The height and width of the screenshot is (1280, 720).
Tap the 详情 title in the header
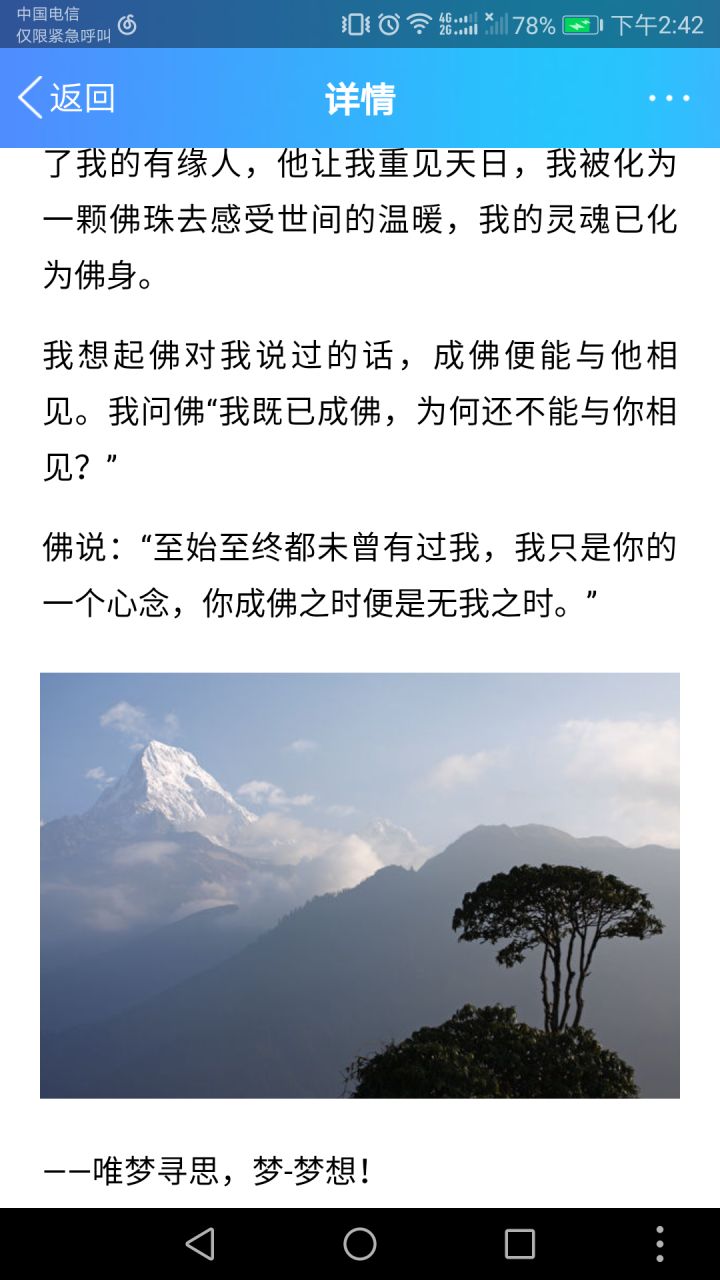360,98
